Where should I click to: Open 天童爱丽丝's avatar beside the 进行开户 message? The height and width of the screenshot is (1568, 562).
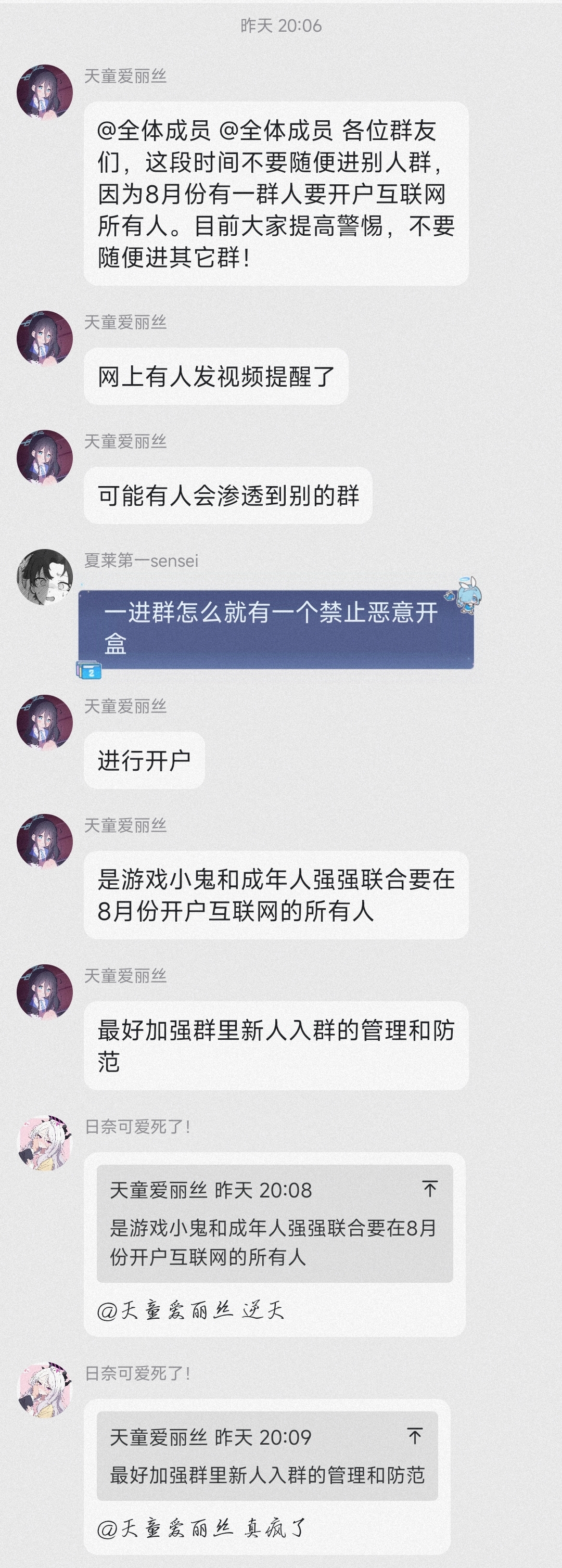pos(44,722)
